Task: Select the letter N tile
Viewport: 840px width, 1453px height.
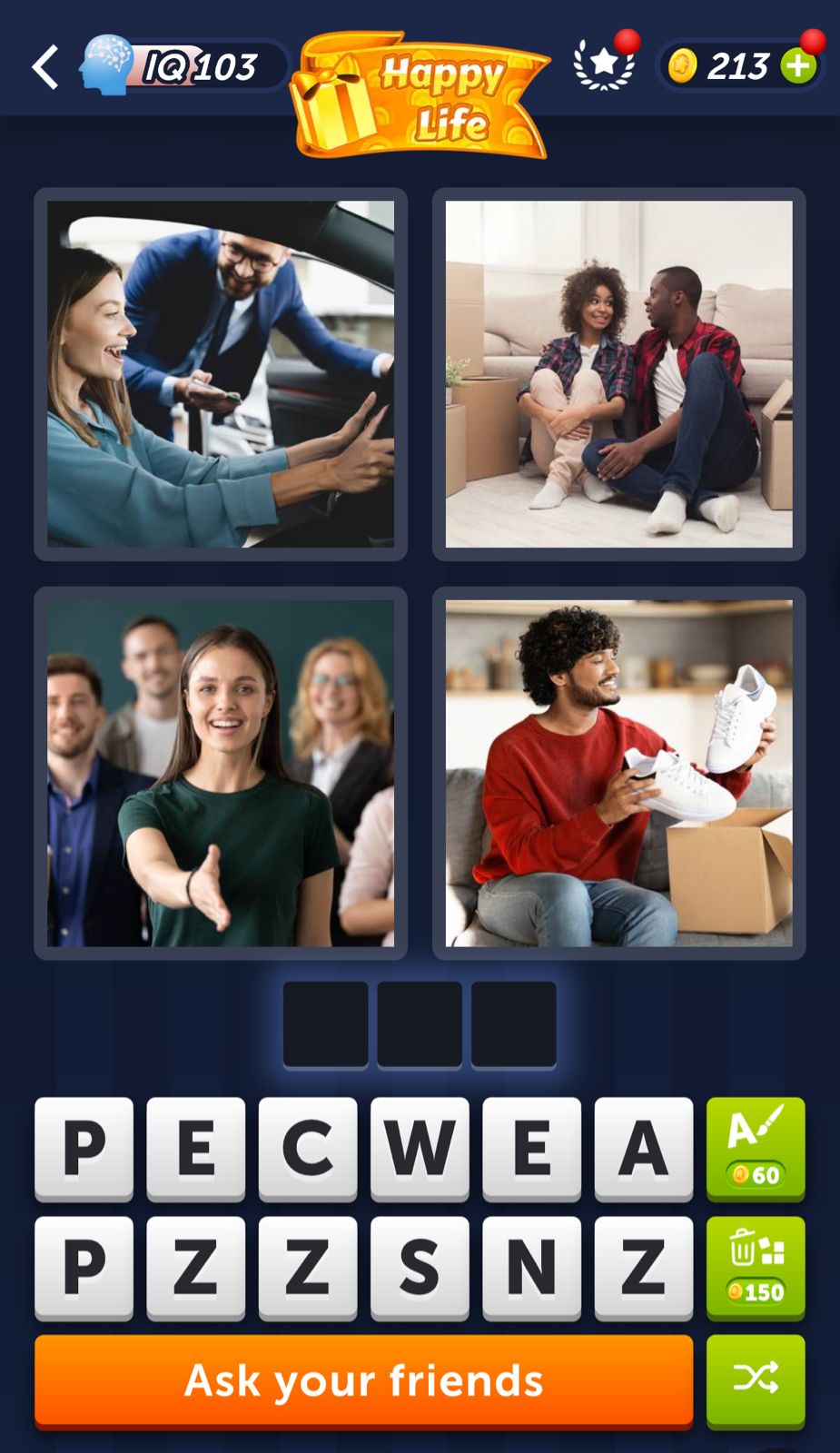Action: click(531, 1267)
